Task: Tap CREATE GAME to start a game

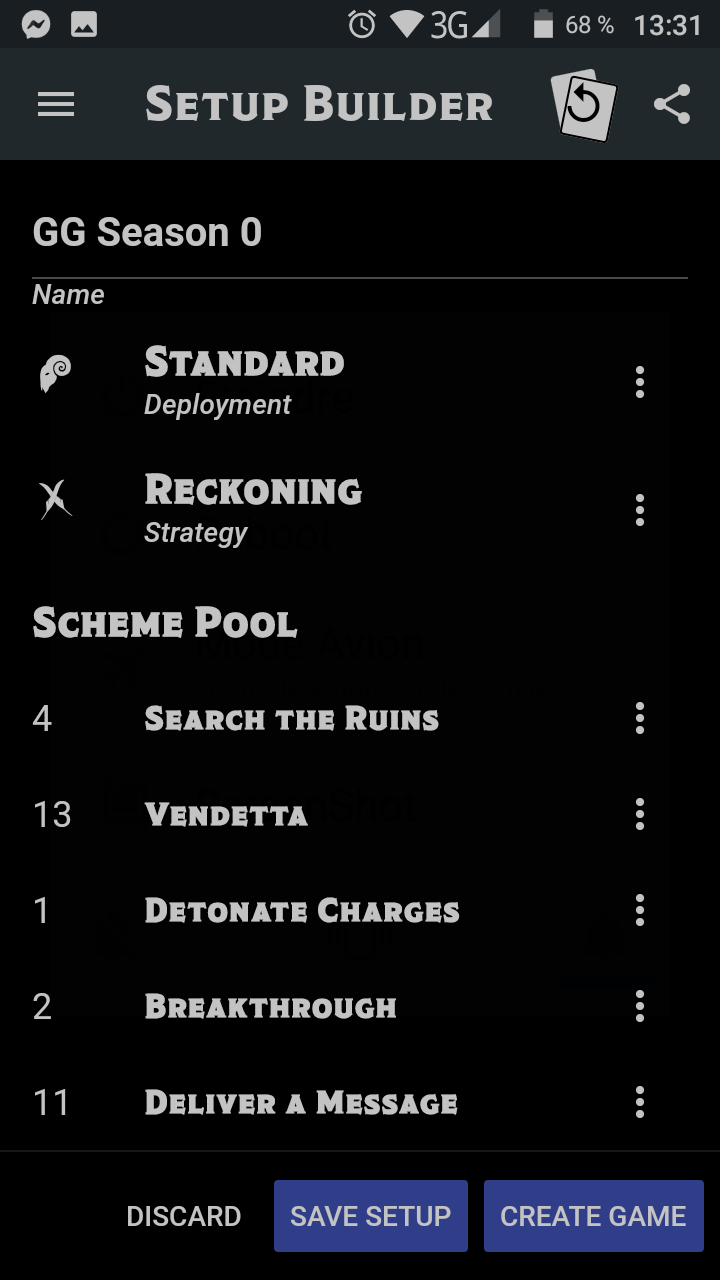Action: pos(593,1216)
